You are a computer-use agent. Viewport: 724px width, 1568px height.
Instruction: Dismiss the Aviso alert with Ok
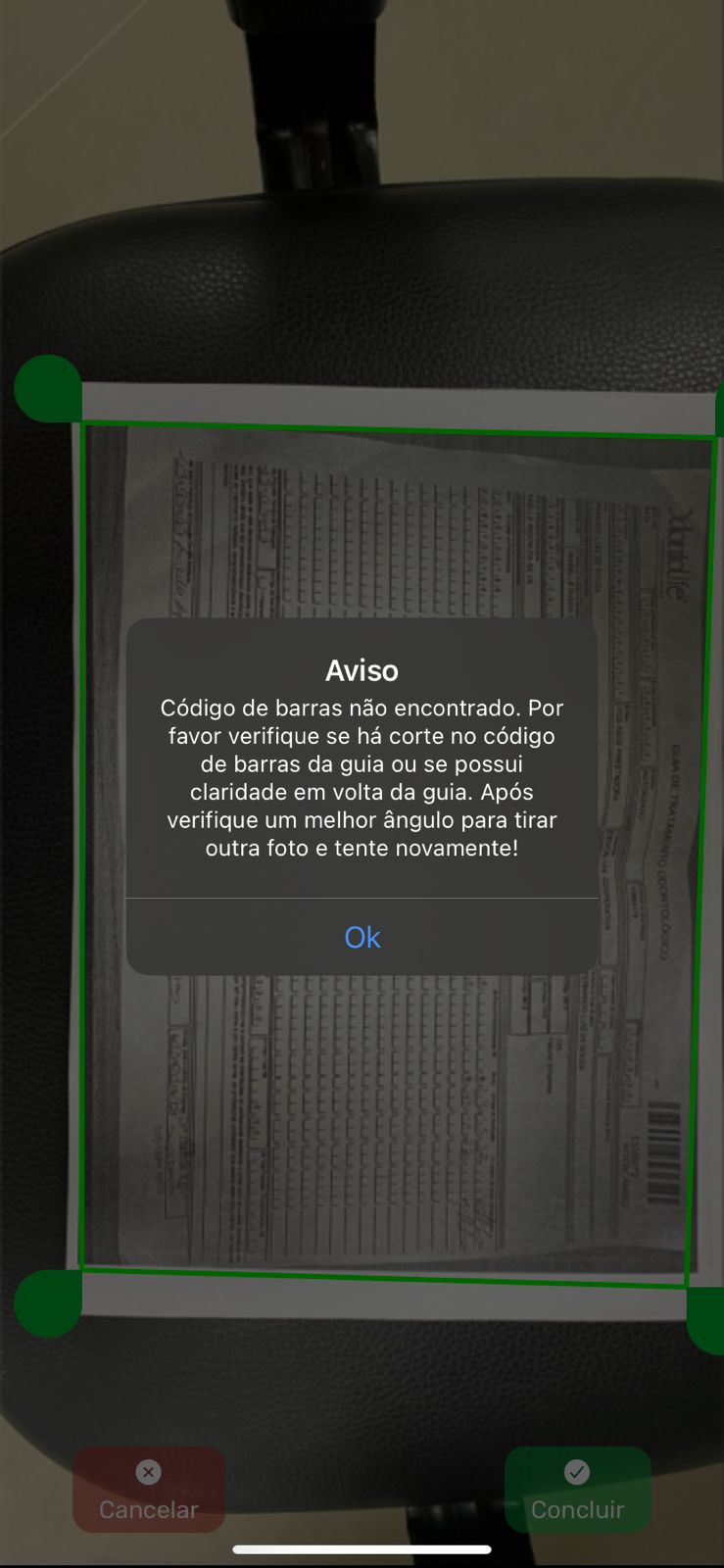(362, 937)
